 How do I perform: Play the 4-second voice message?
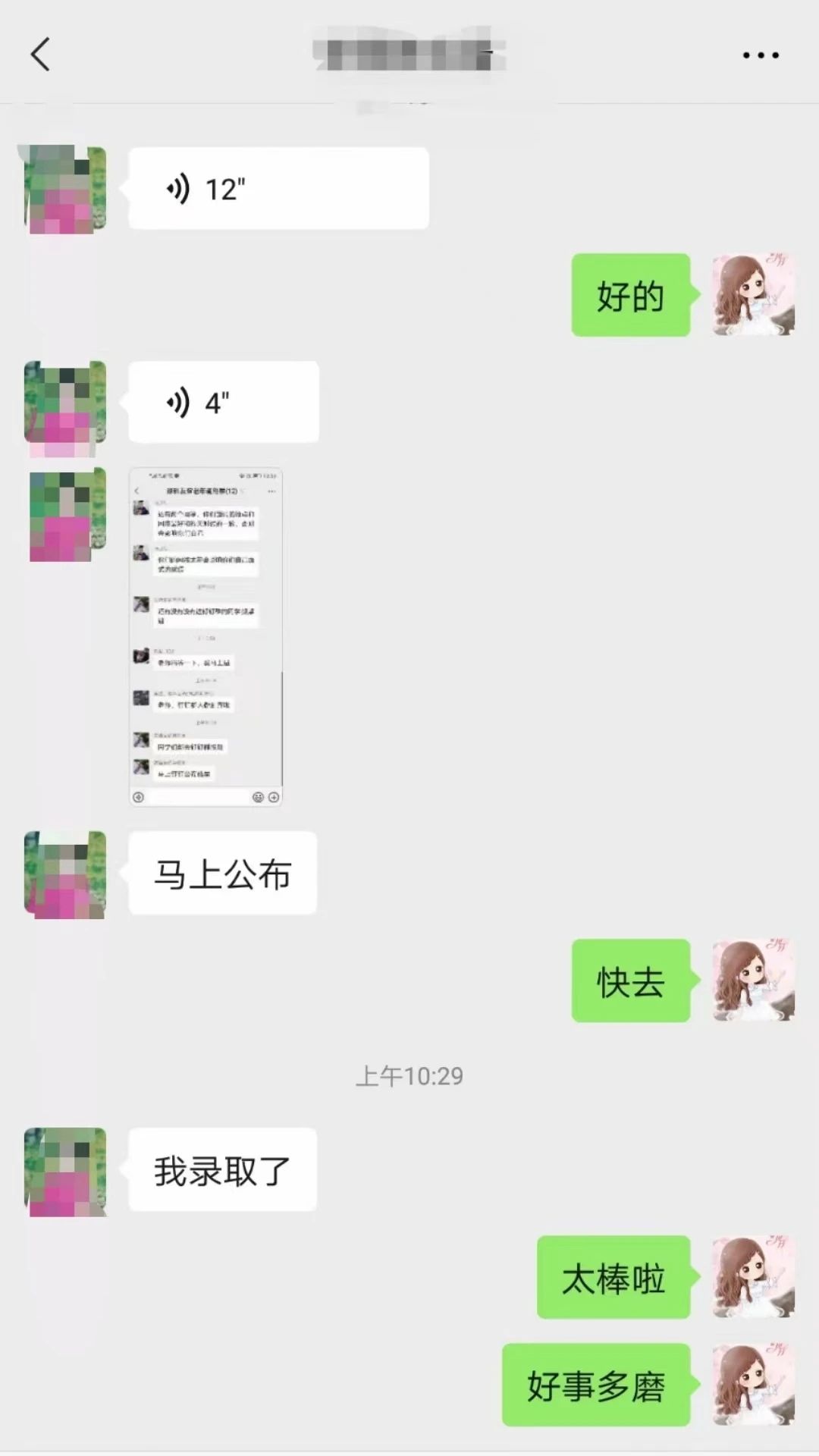pos(224,403)
